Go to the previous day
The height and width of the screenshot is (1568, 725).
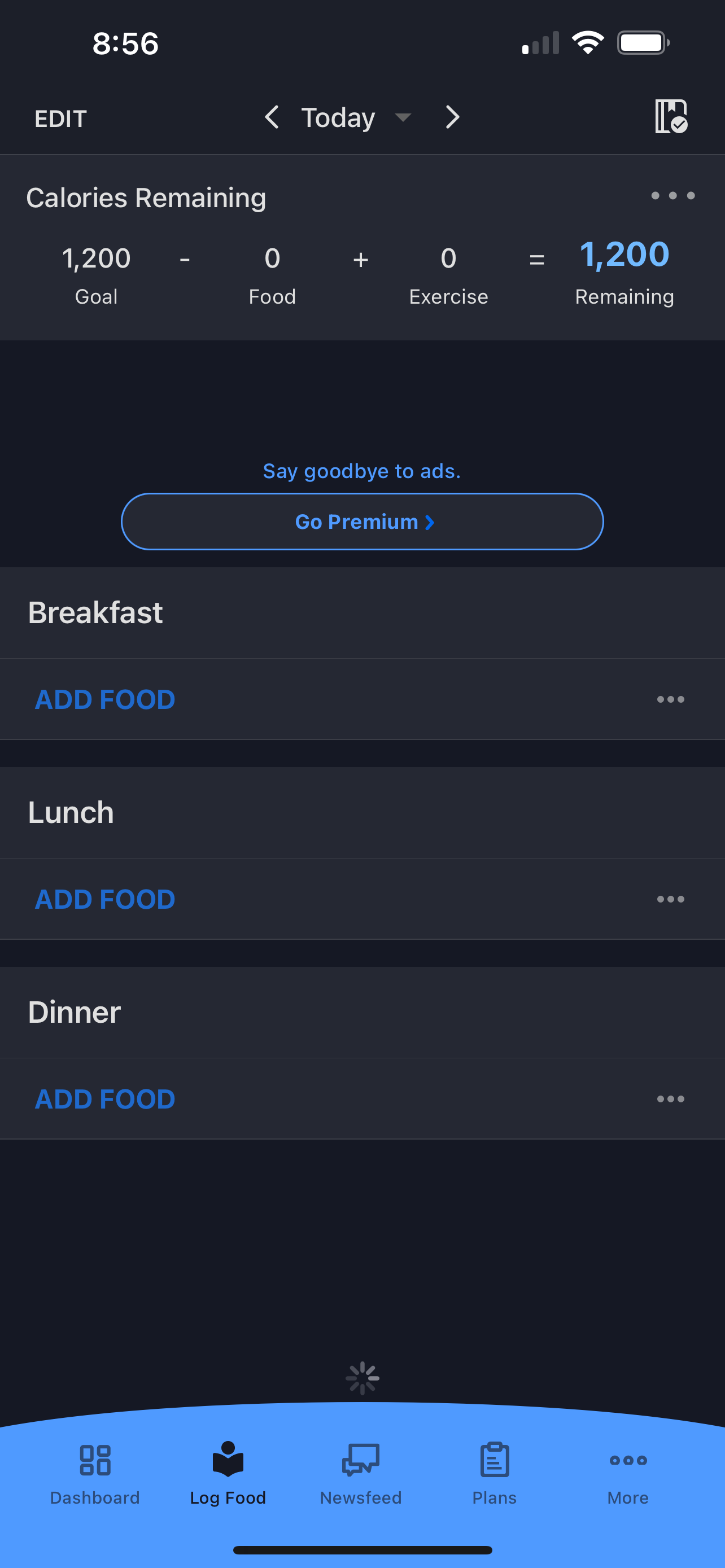click(272, 117)
